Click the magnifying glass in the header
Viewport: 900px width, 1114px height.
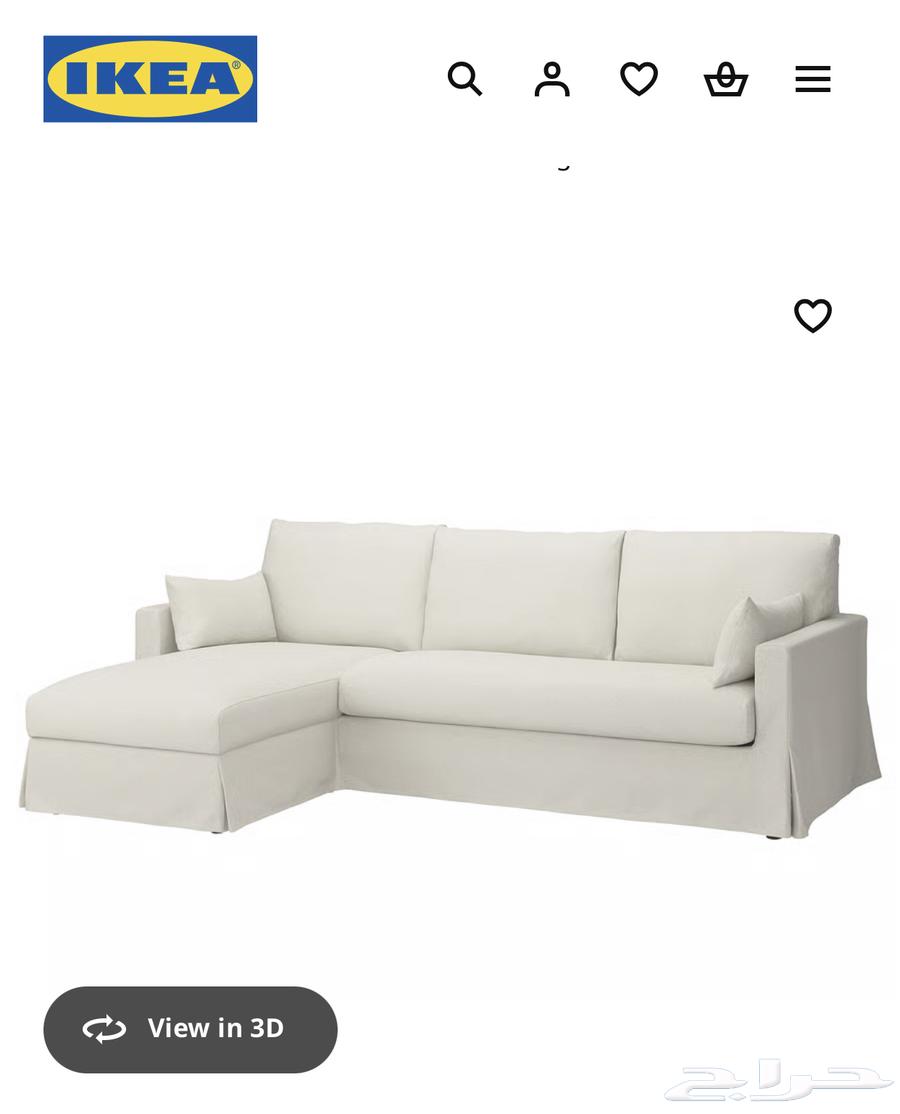466,81
